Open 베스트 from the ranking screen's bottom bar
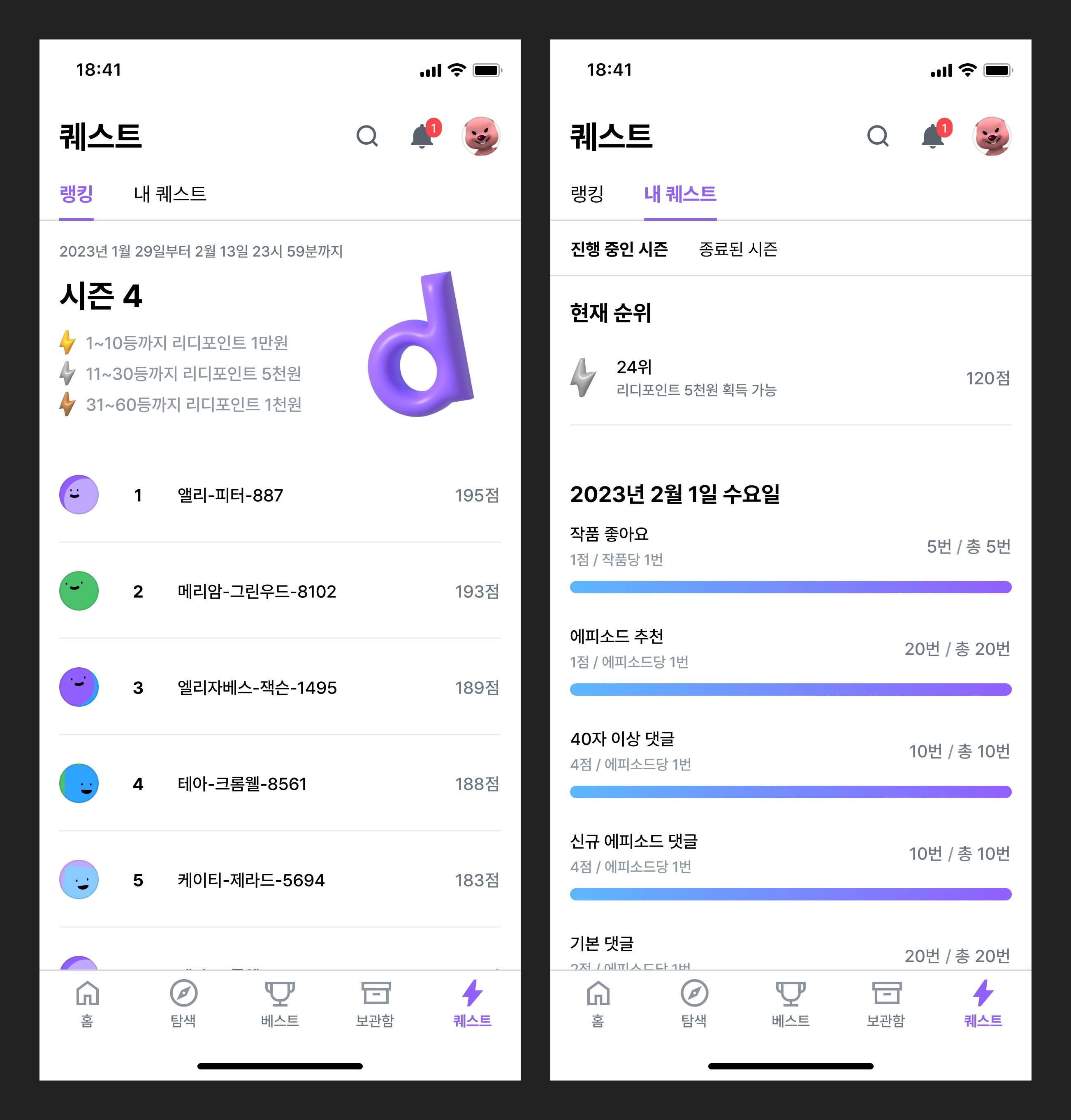 point(280,1003)
